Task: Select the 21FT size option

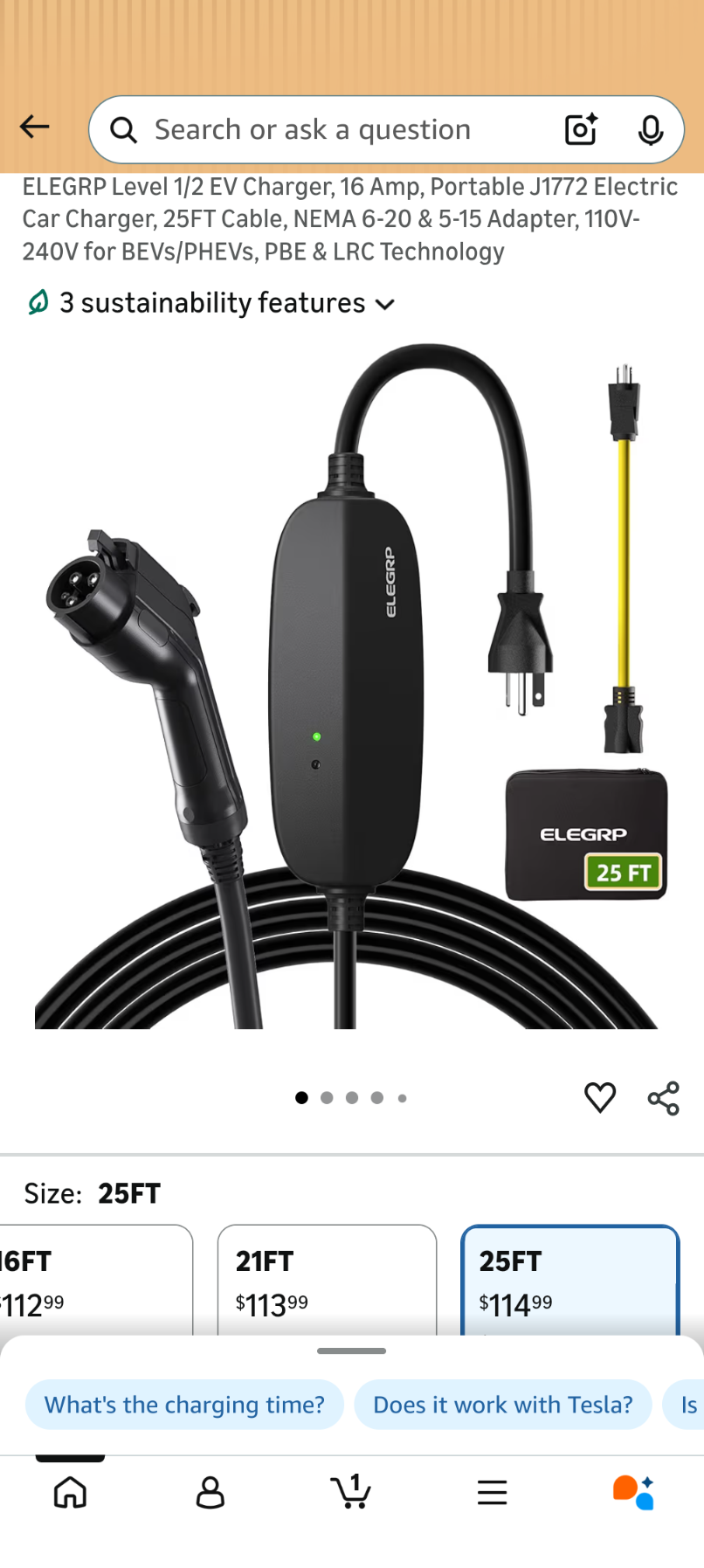Action: coord(327,1281)
